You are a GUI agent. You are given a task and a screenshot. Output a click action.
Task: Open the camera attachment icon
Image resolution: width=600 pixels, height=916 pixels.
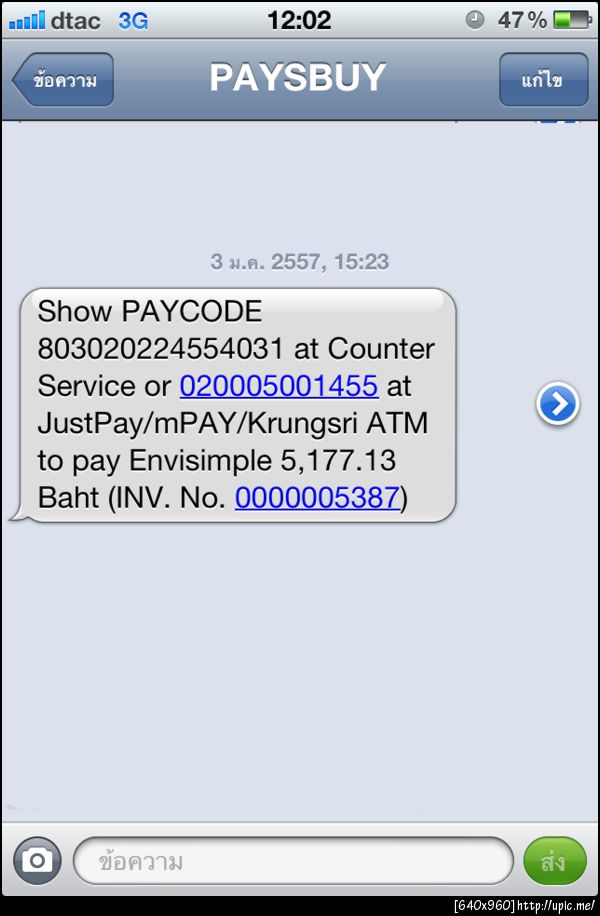pyautogui.click(x=38, y=860)
